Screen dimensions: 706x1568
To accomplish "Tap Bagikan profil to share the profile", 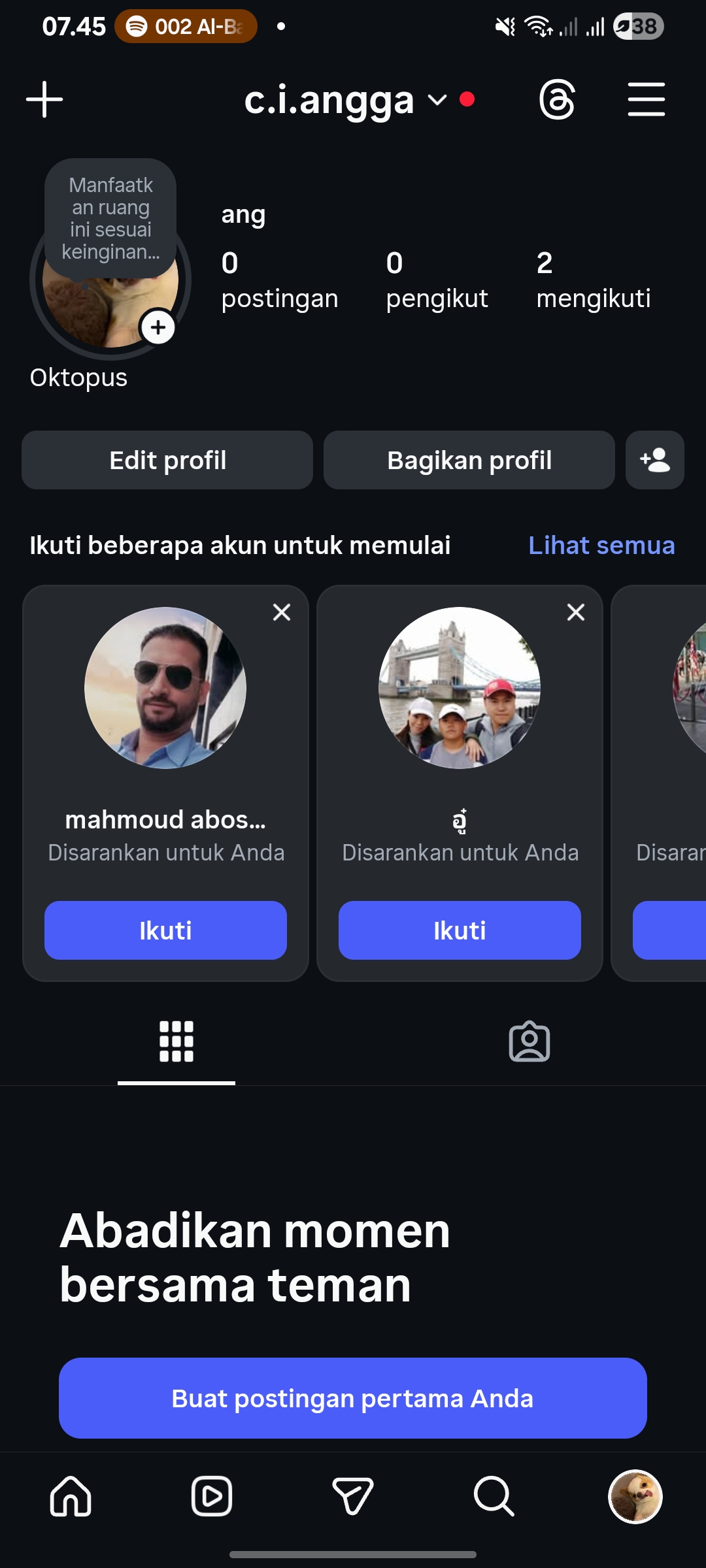I will pos(469,460).
